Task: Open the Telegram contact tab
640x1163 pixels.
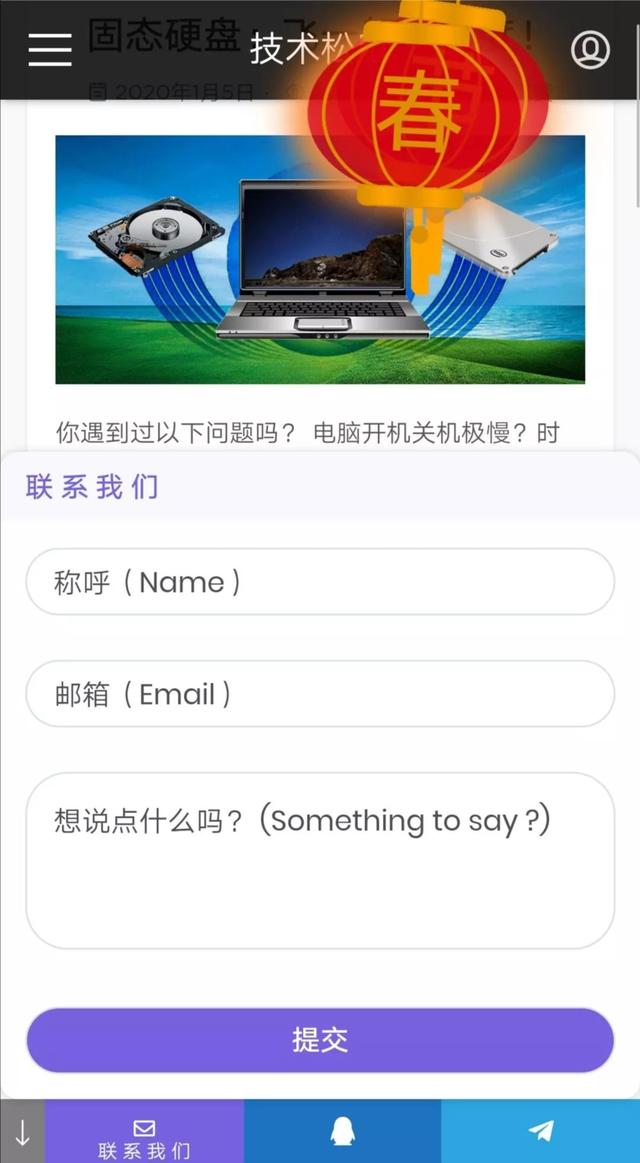Action: coord(540,1132)
